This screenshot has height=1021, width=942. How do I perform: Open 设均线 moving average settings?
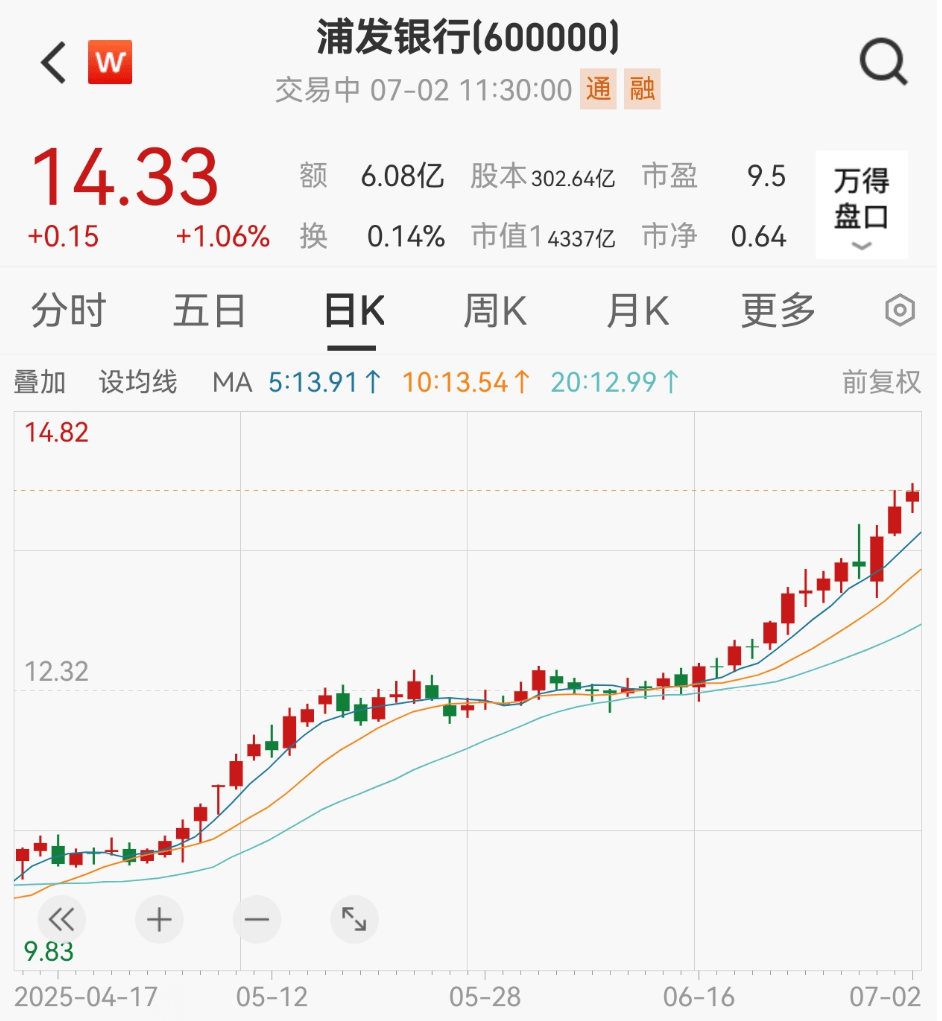137,382
